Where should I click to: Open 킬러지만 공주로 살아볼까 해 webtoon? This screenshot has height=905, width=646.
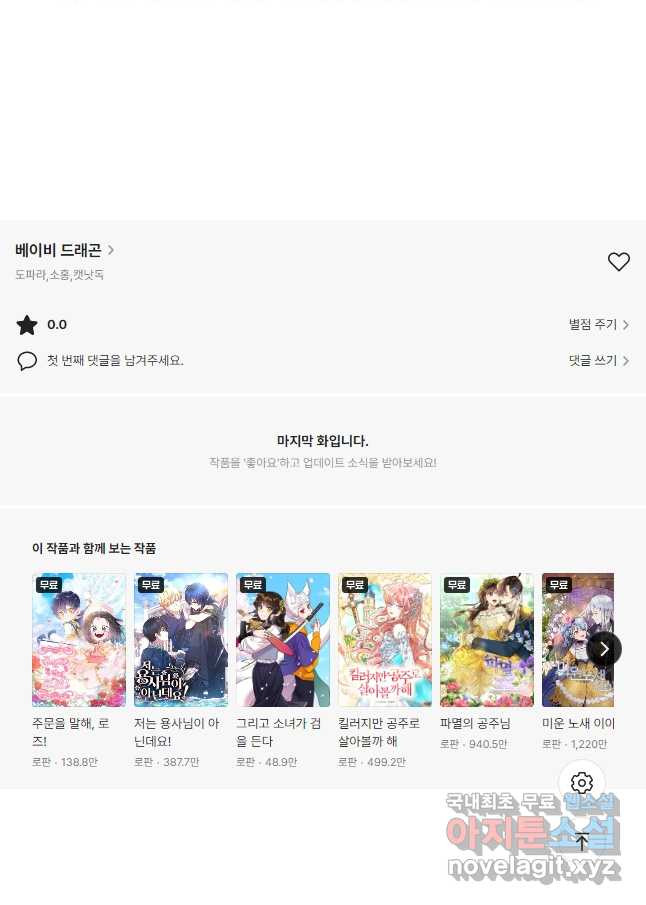385,640
